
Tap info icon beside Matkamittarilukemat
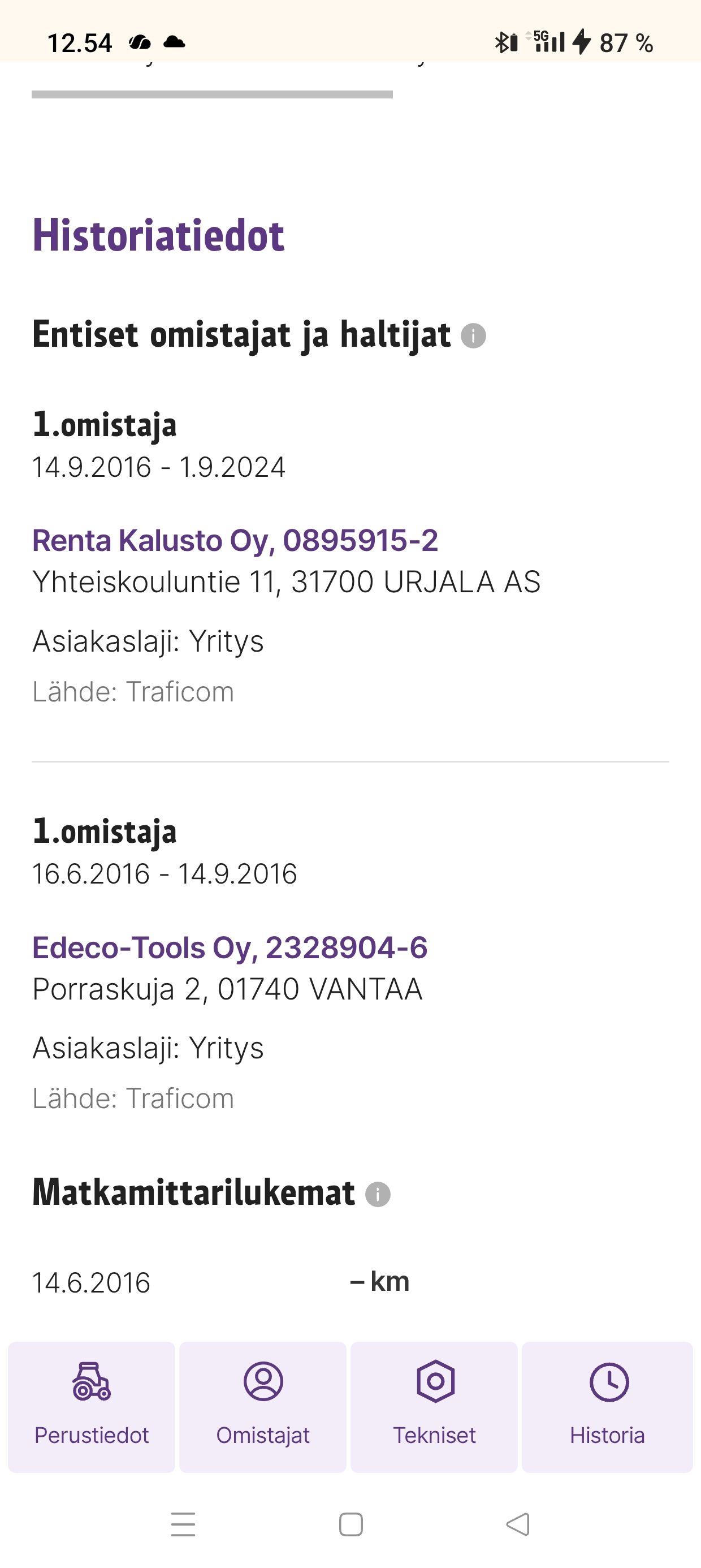pos(377,1194)
